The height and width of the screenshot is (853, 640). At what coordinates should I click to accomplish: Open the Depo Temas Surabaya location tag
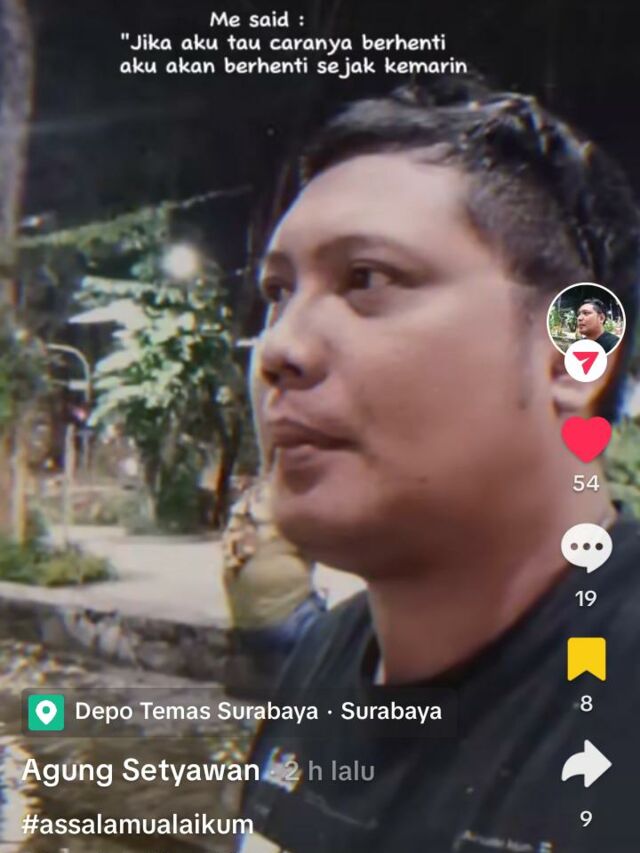pyautogui.click(x=238, y=712)
